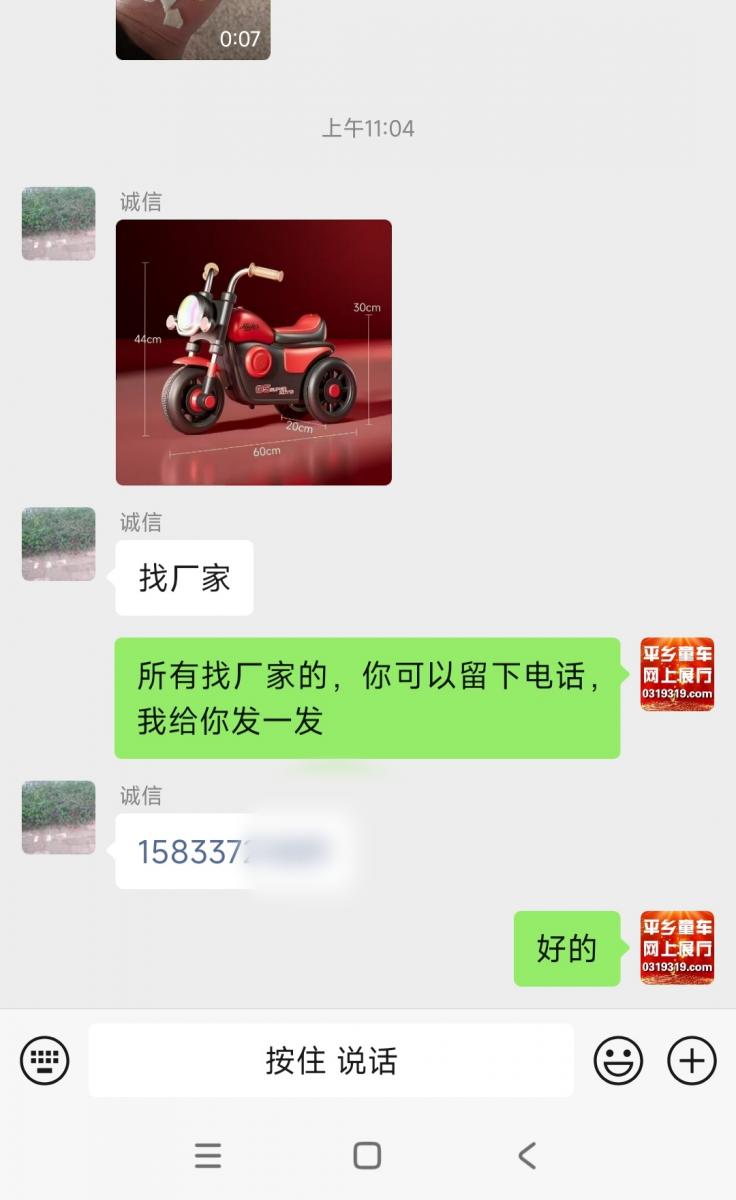Image resolution: width=736 pixels, height=1200 pixels.
Task: Open 诚信's avatar beside 找厂家 message
Action: pos(59,544)
